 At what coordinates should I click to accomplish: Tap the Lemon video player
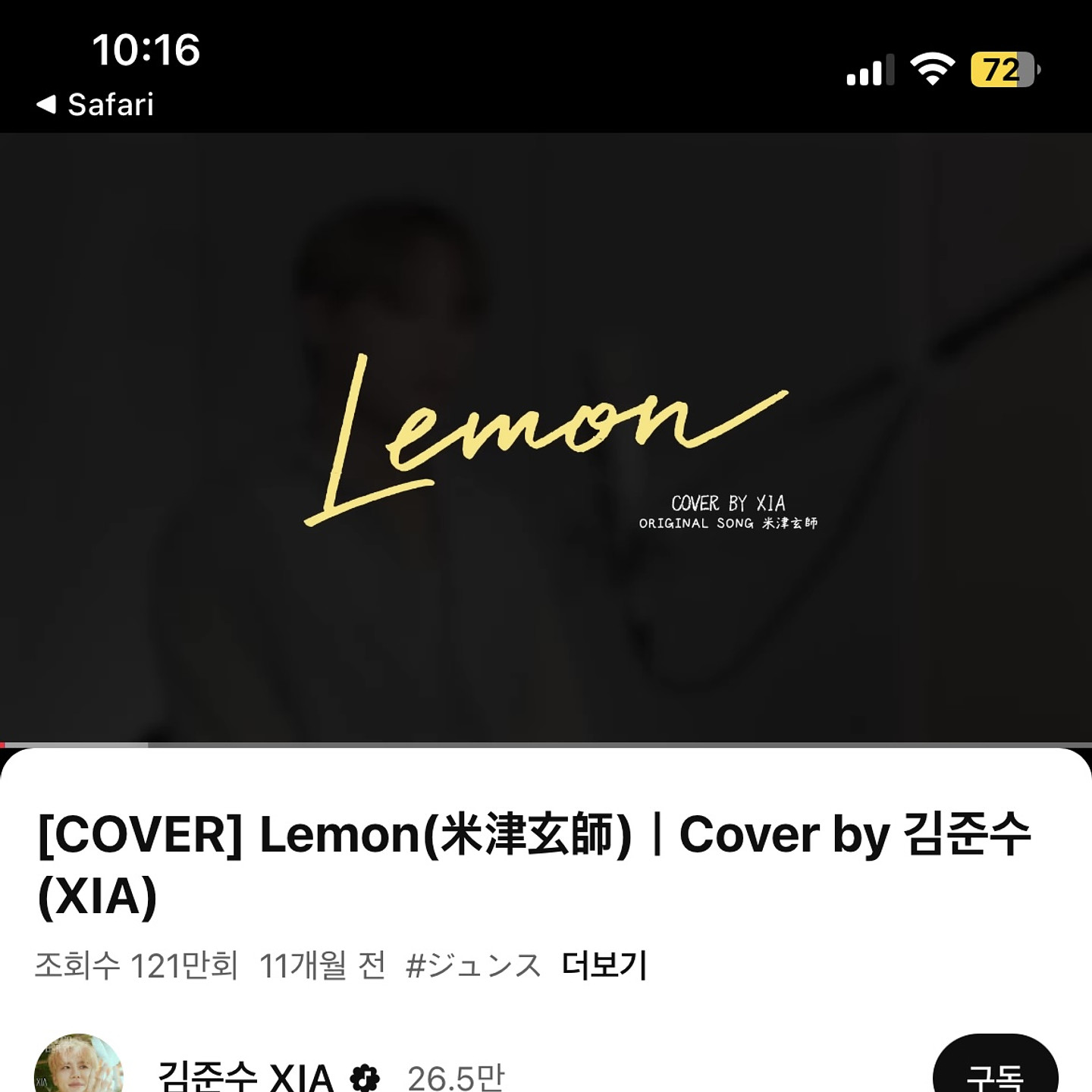click(546, 438)
